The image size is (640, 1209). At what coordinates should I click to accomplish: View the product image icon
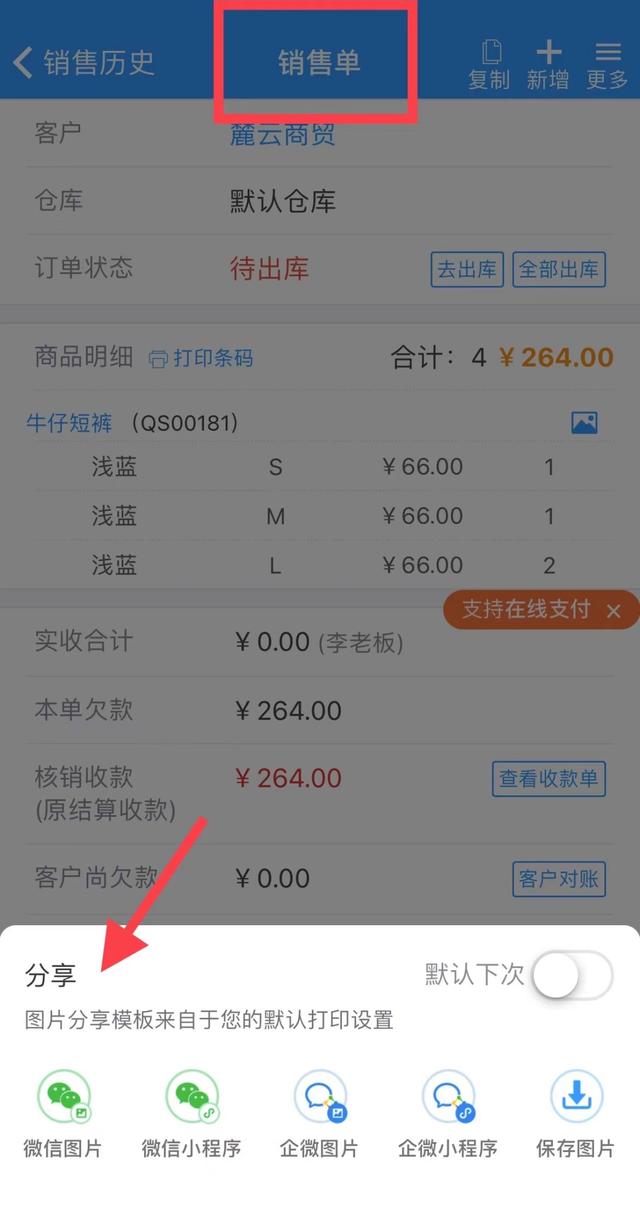584,423
